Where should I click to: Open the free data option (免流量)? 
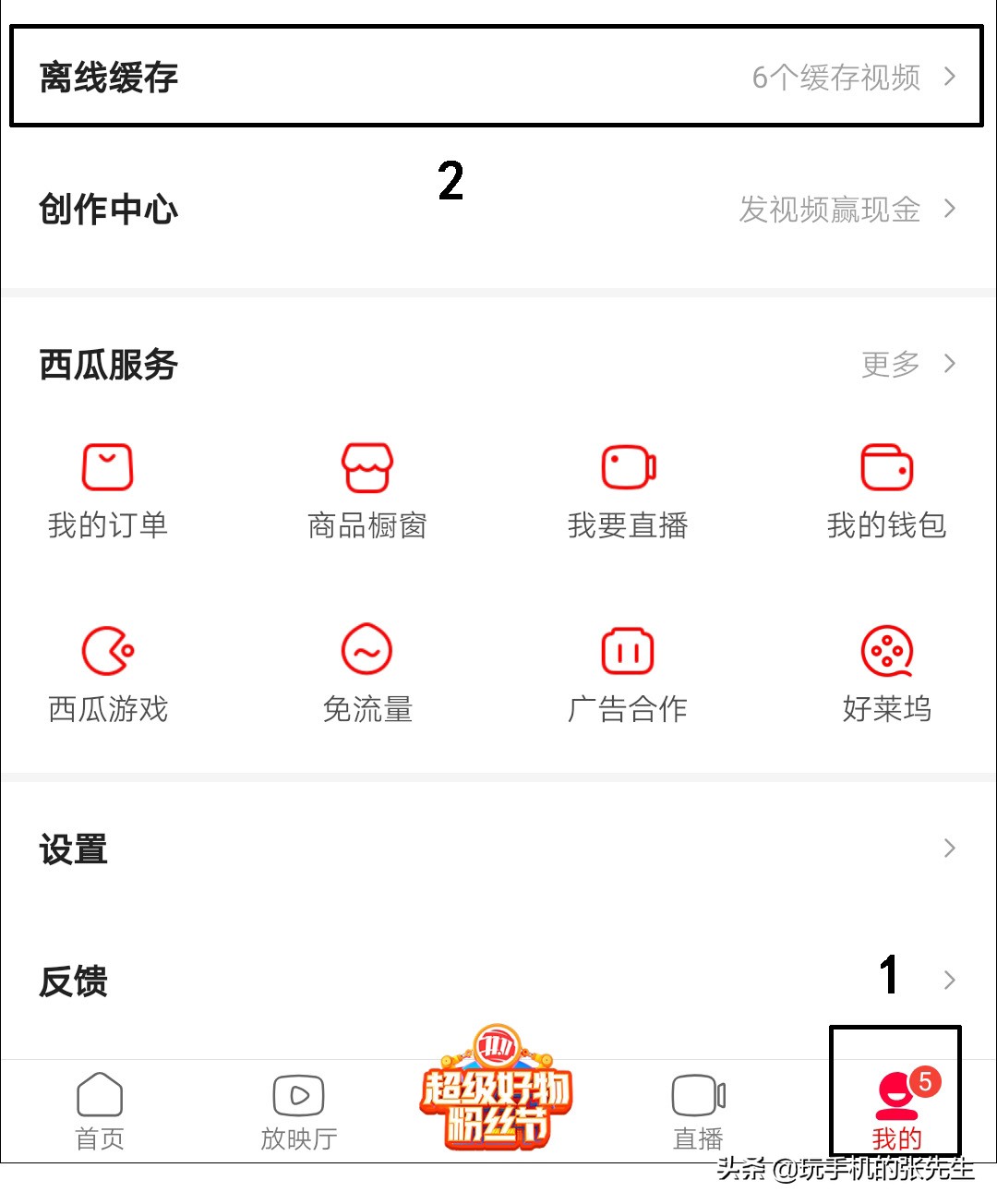point(366,672)
